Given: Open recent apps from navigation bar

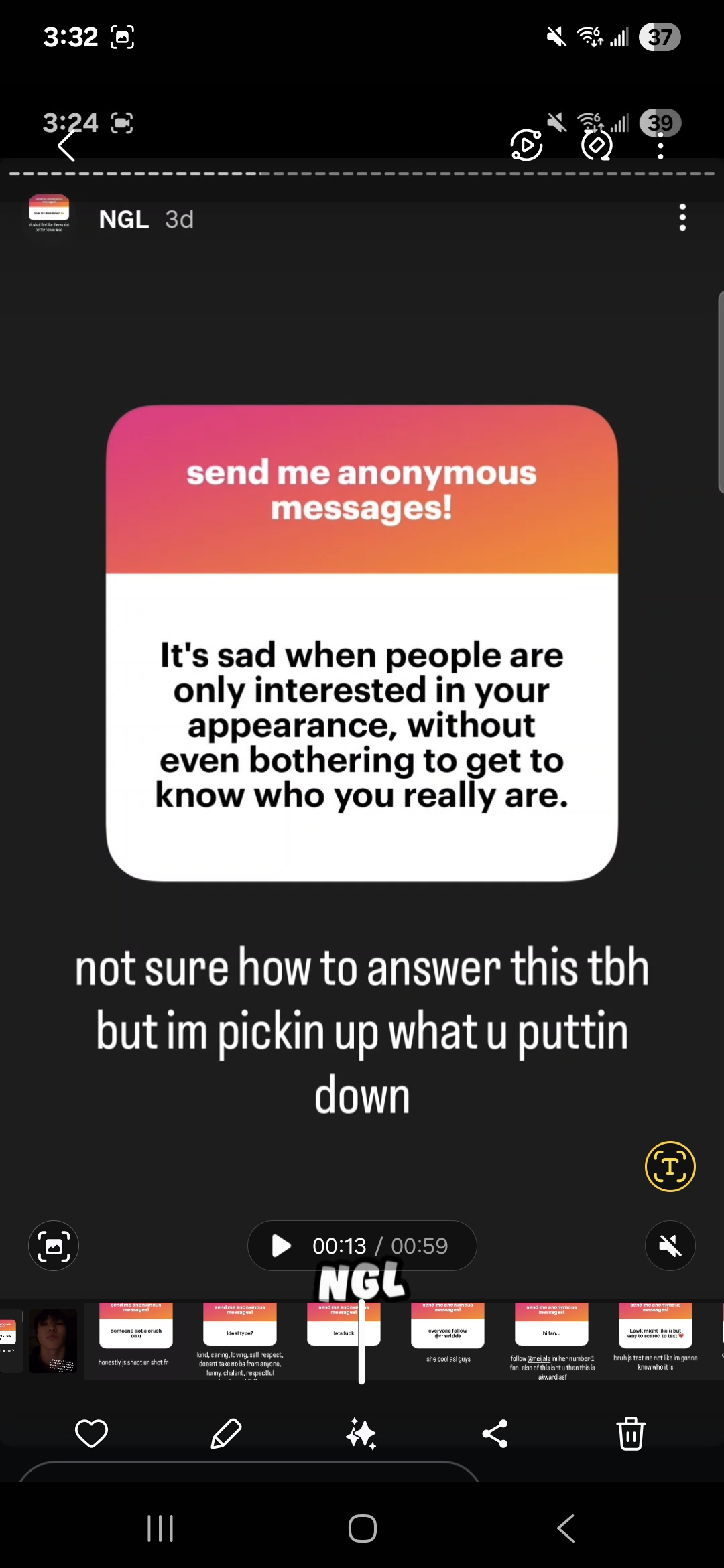Looking at the screenshot, I should click(x=160, y=1528).
